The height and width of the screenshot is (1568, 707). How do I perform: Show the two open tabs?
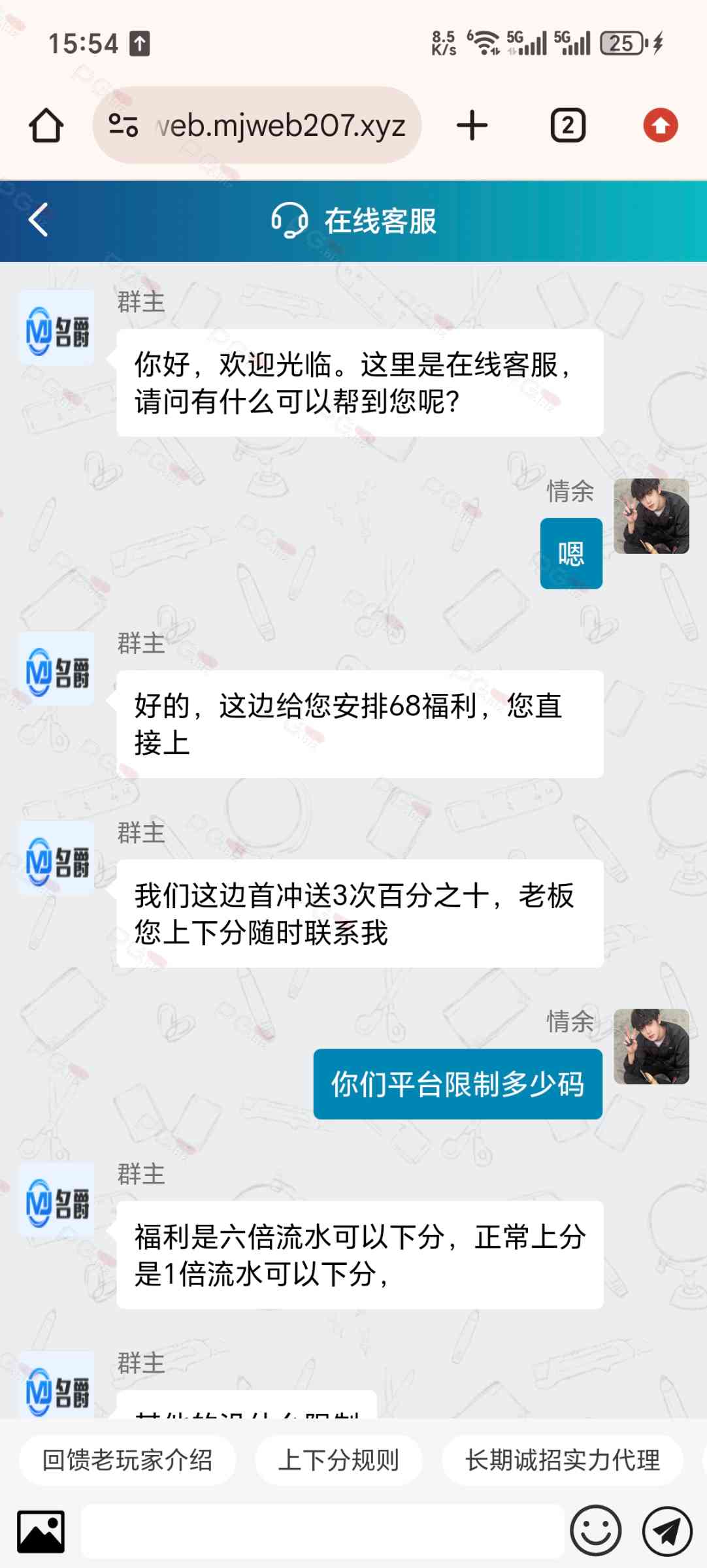click(568, 125)
